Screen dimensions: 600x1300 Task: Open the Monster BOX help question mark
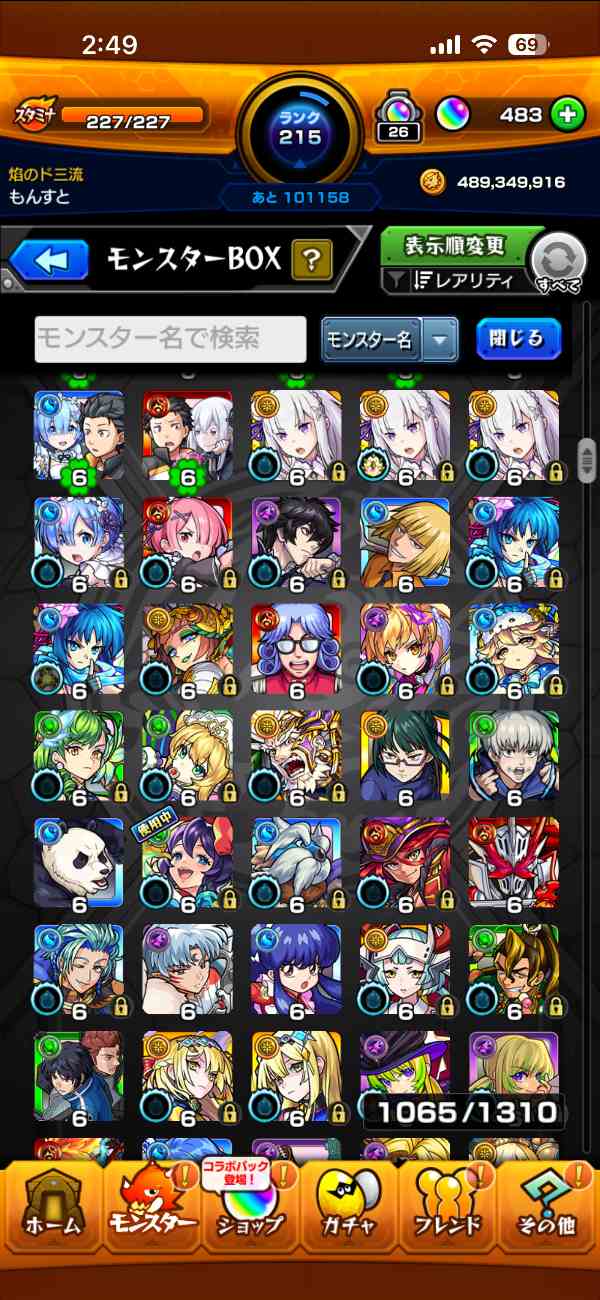point(312,262)
